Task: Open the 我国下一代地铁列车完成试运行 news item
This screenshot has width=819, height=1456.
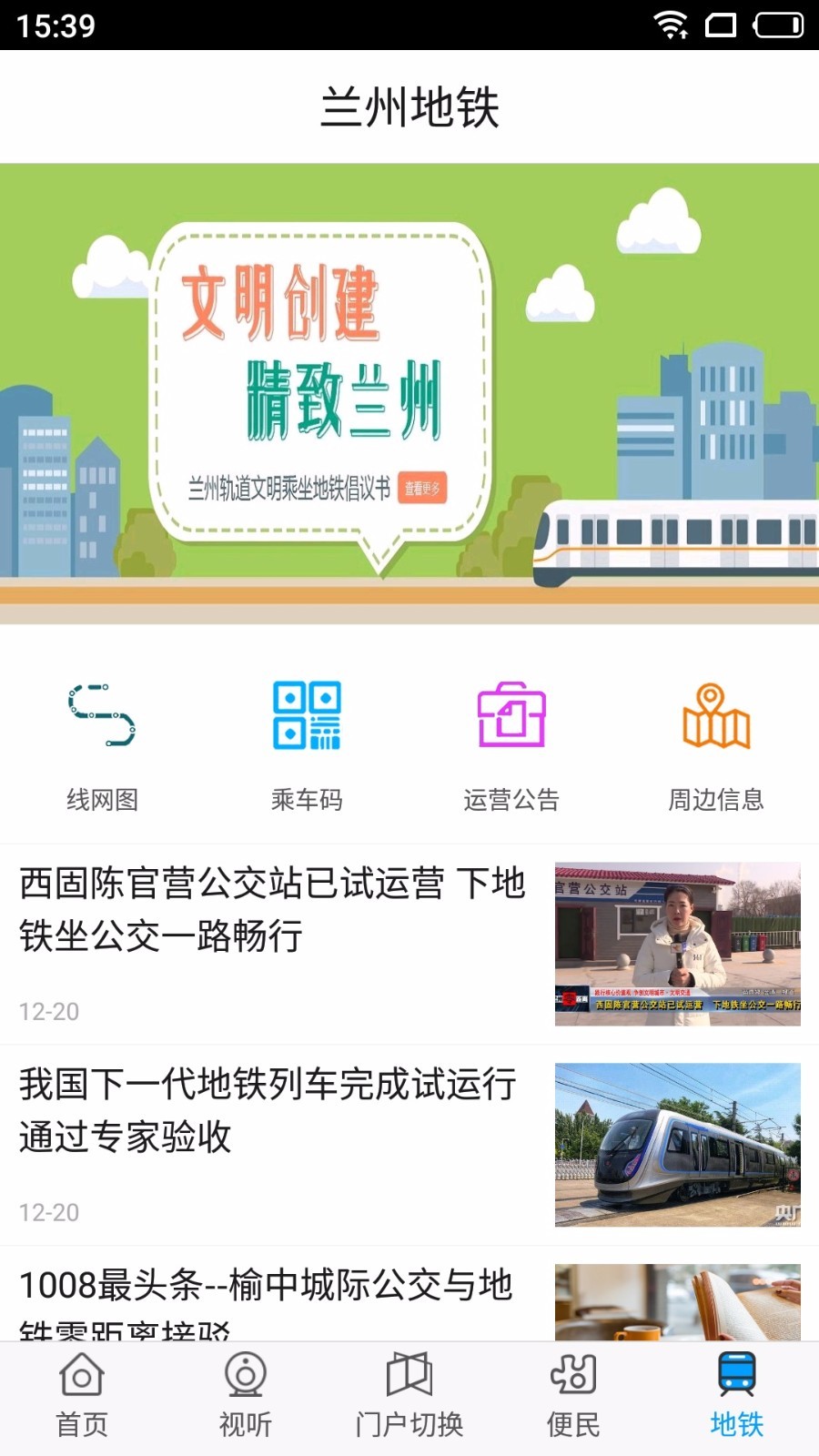Action: click(x=273, y=1110)
